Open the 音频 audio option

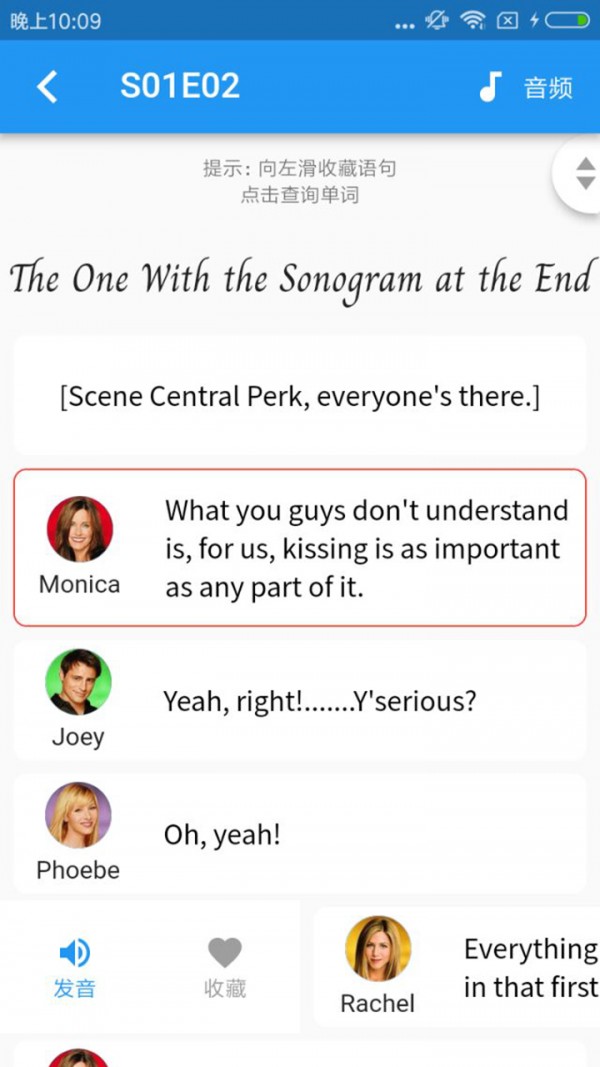pos(526,87)
